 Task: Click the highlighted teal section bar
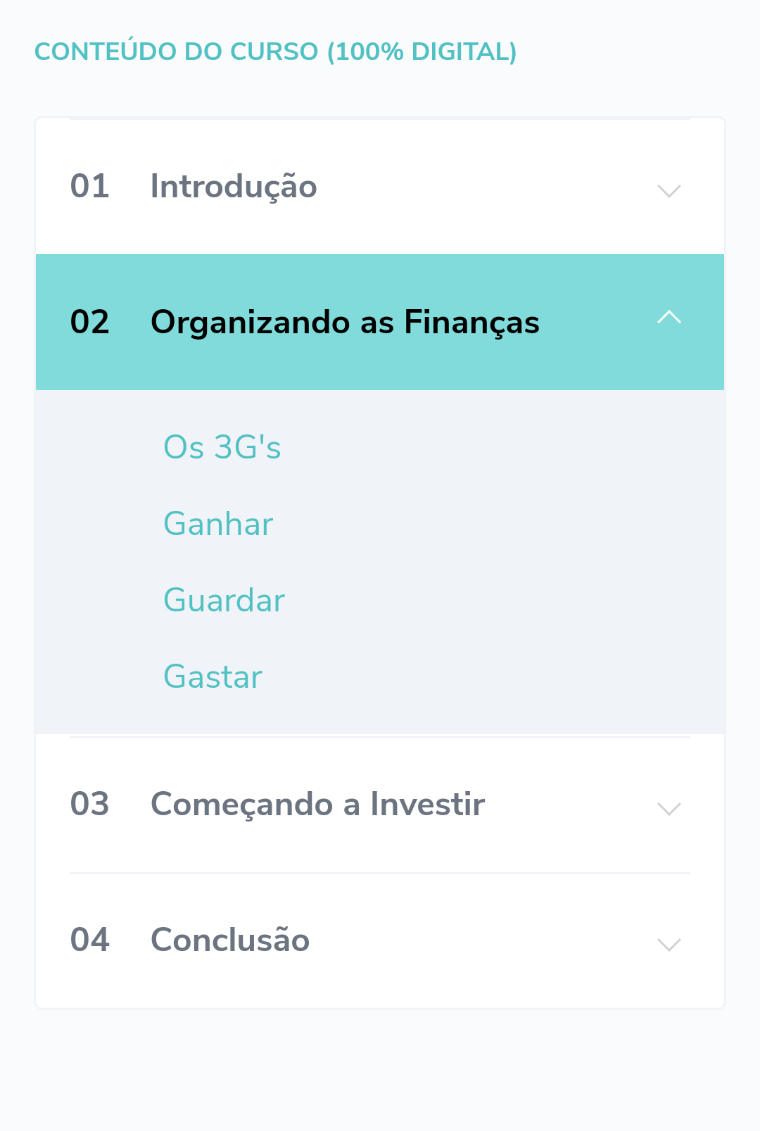(380, 322)
